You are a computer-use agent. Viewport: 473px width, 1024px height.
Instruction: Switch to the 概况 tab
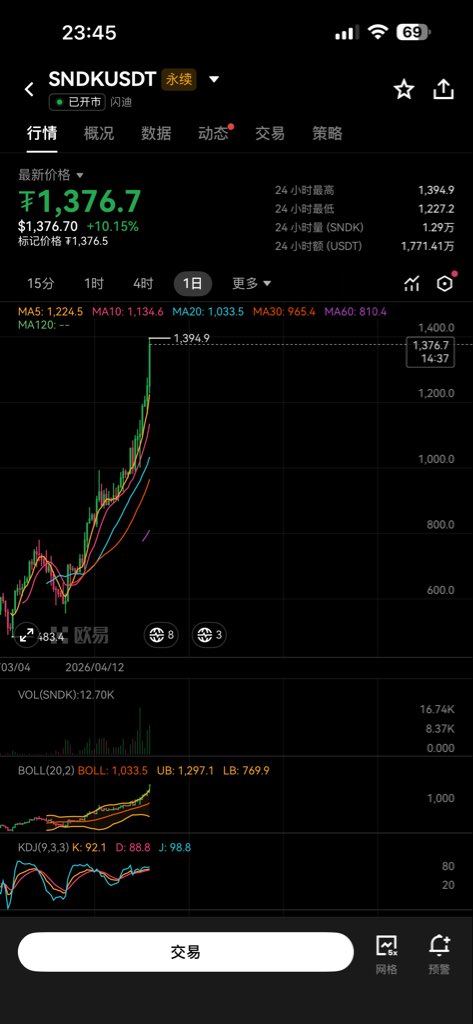(99, 133)
